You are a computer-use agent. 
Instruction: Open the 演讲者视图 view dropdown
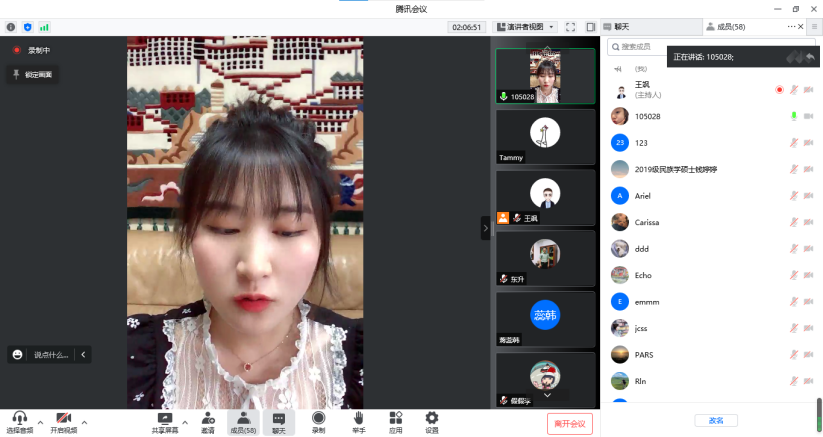pyautogui.click(x=526, y=27)
